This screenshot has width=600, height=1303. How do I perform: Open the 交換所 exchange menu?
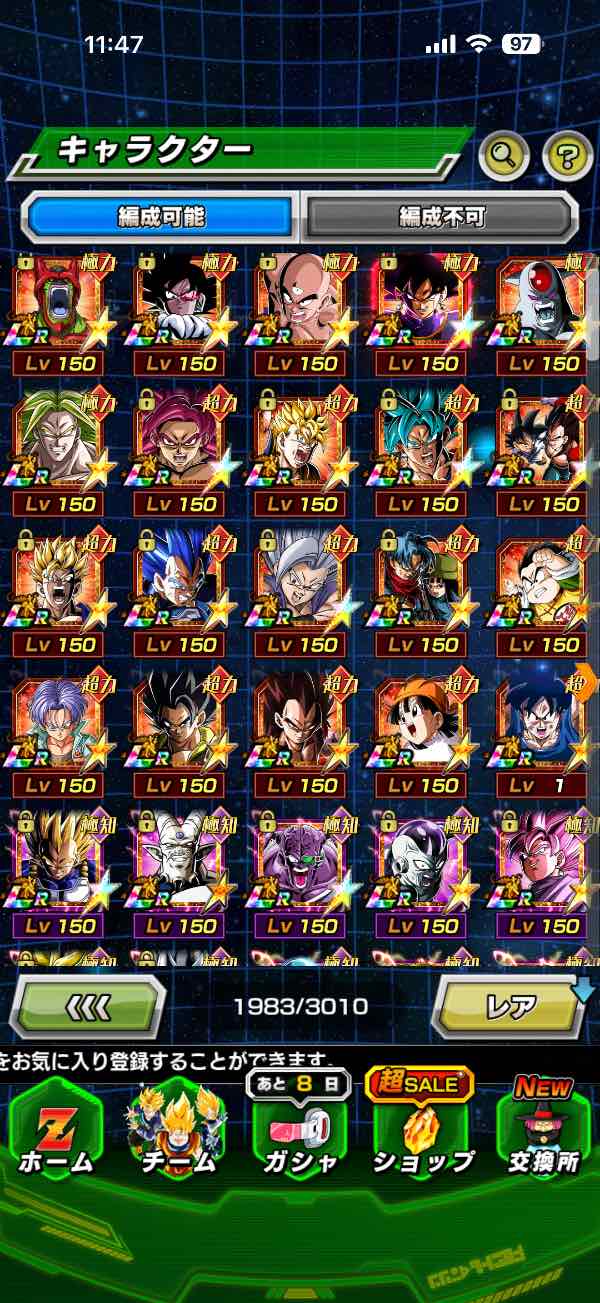tap(543, 1130)
